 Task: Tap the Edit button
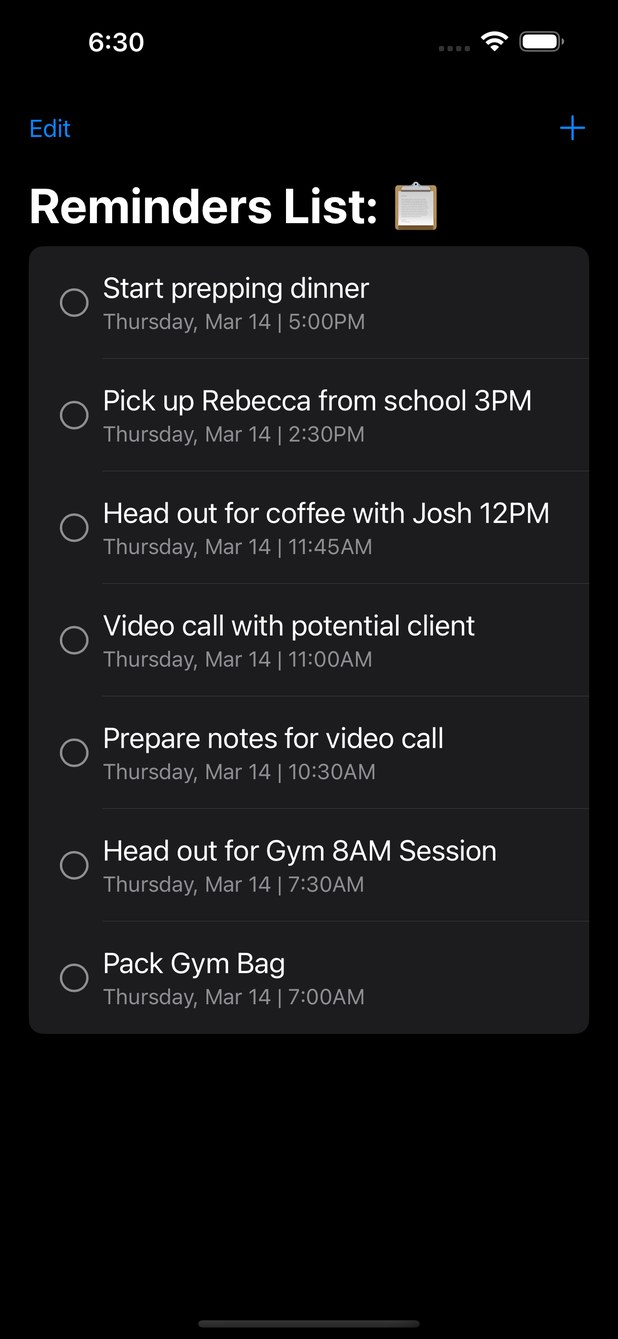pos(50,129)
